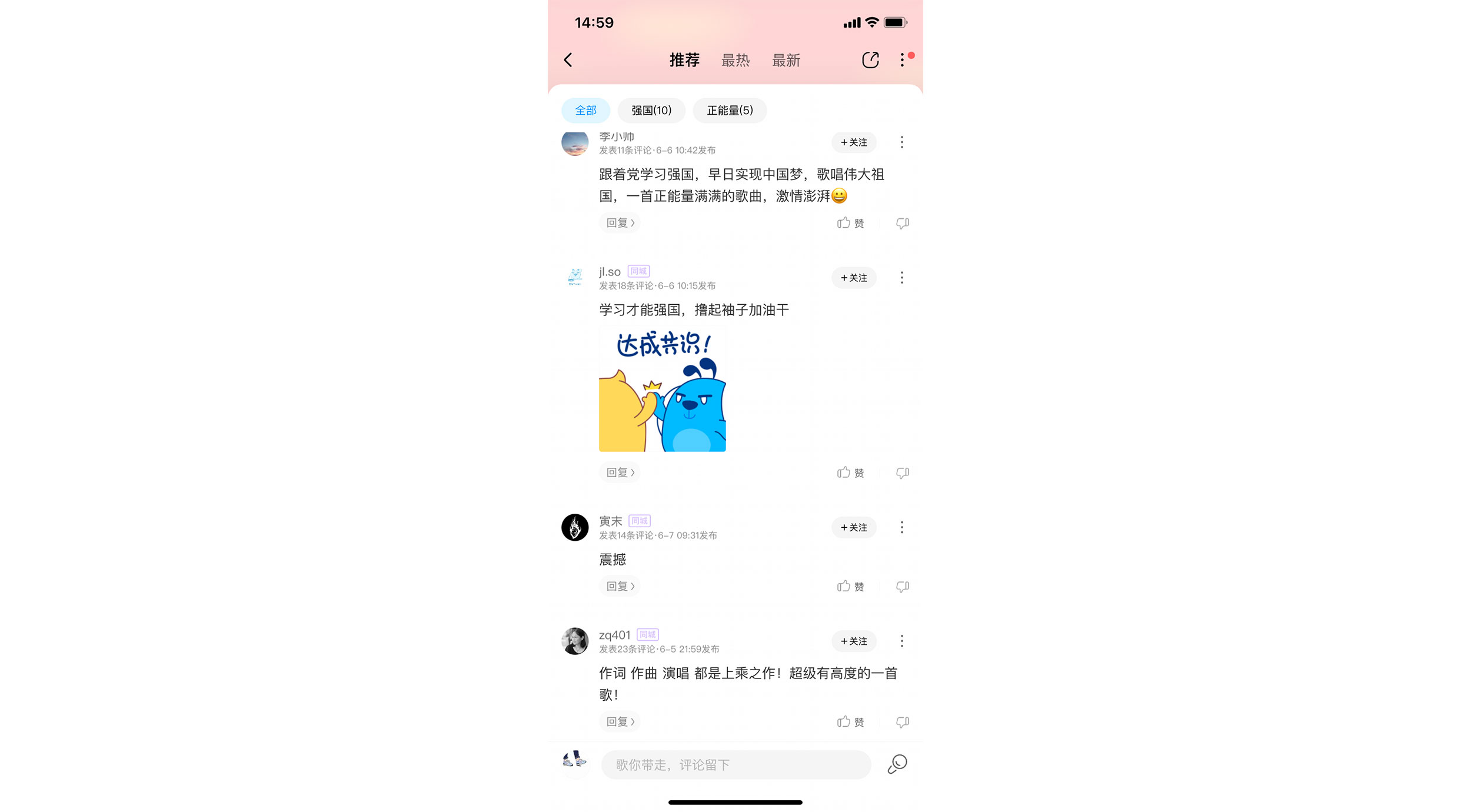Select the 全部 filter chip
Screen dimensions: 1471x812
coord(585,111)
